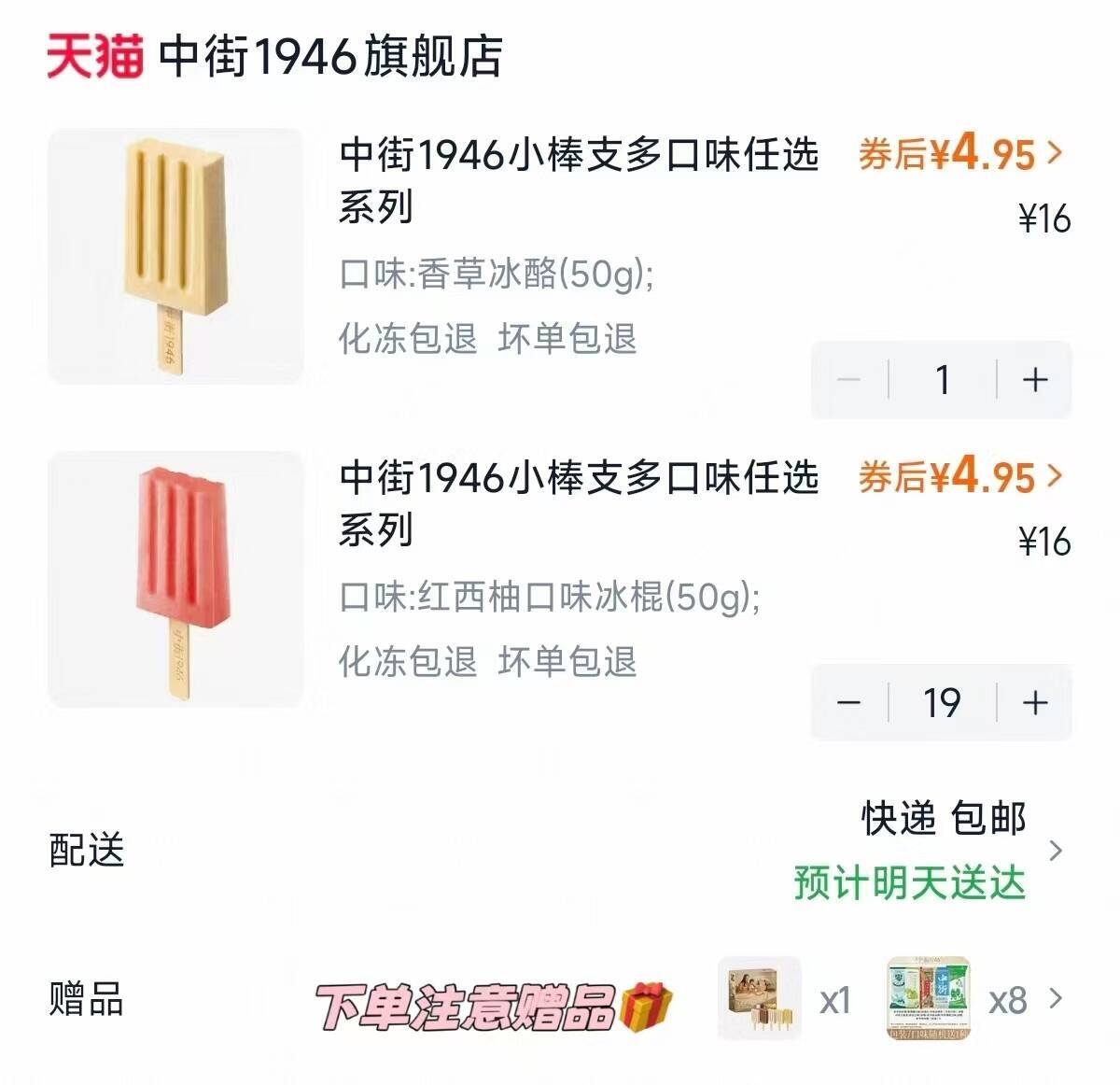
Task: Open the 香草冰酪 product image
Action: tap(175, 256)
